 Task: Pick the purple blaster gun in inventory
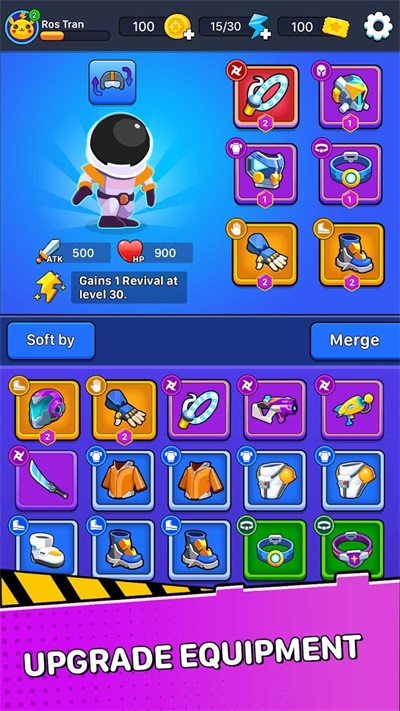pyautogui.click(x=276, y=410)
